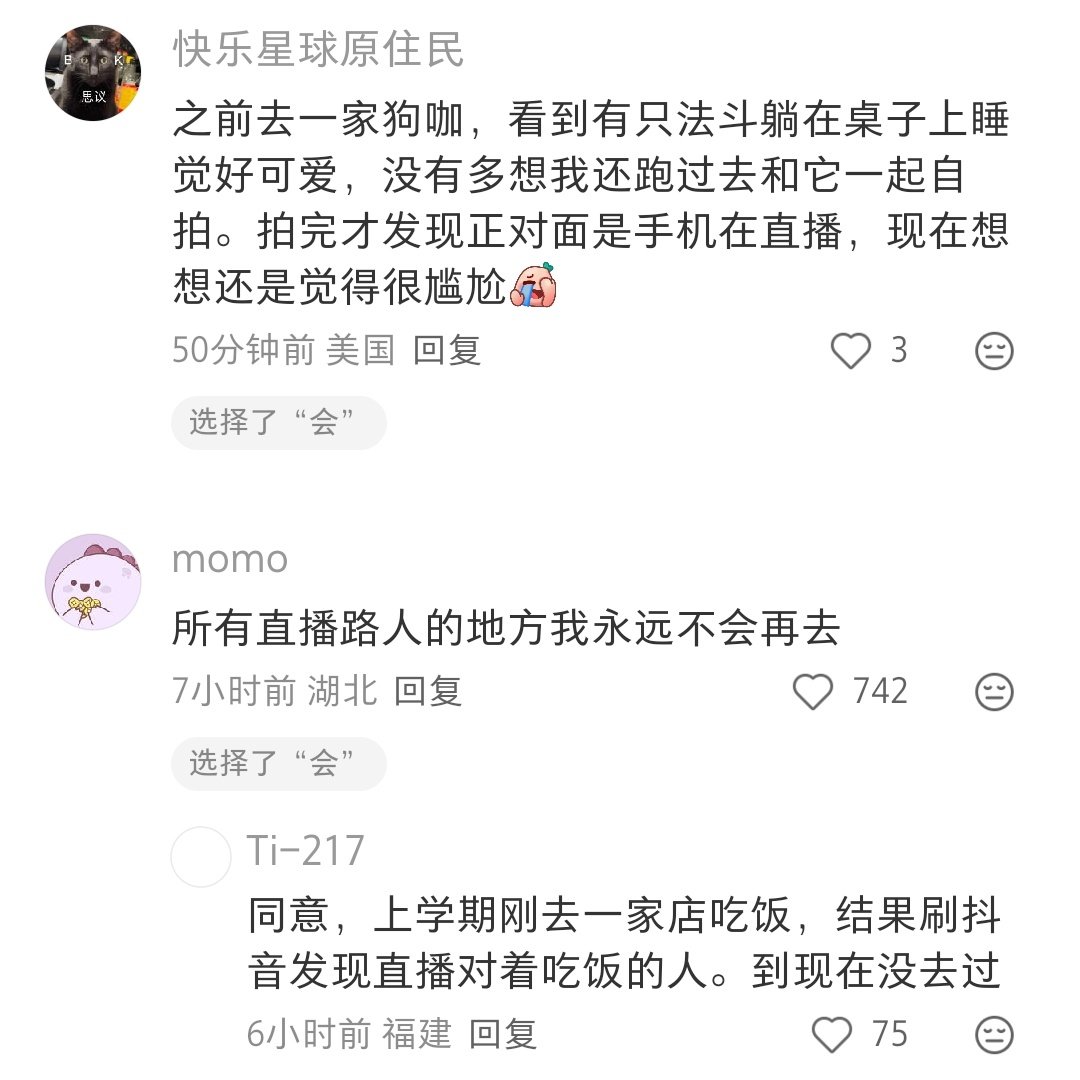Open the username 快乐星球原住民
Image resolution: width=1080 pixels, height=1080 pixels.
point(318,48)
